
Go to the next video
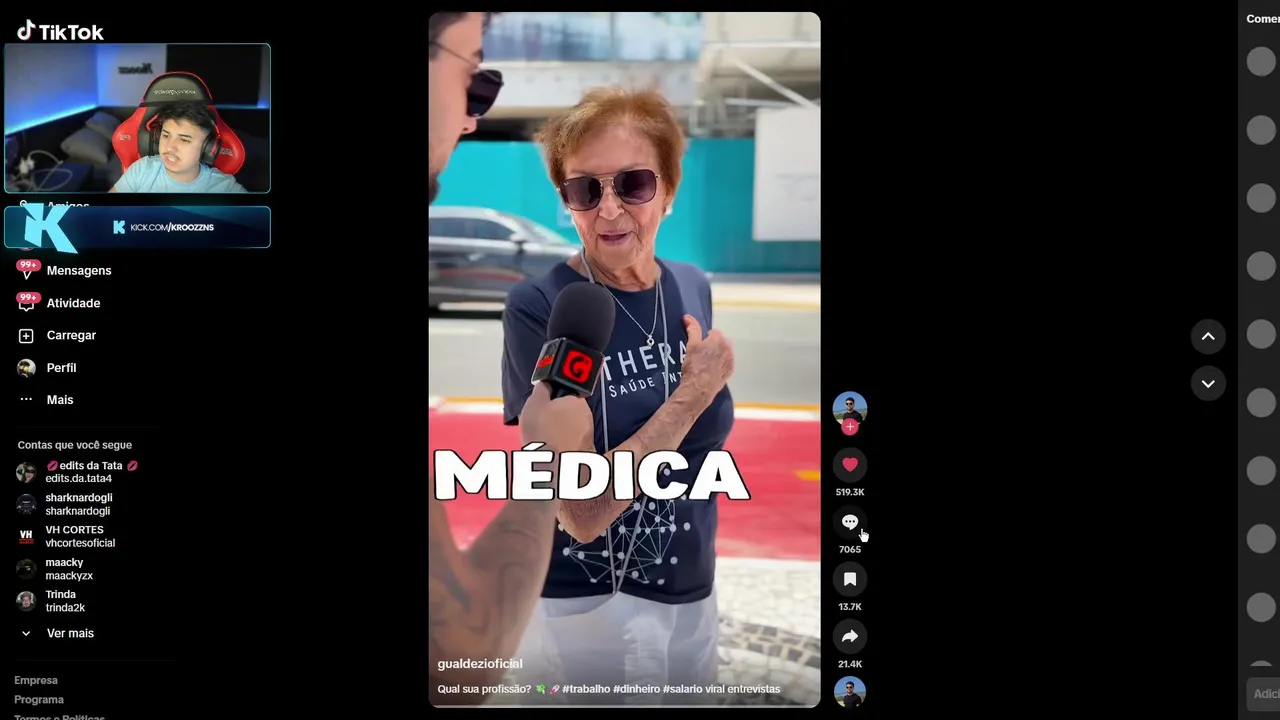(x=1207, y=384)
